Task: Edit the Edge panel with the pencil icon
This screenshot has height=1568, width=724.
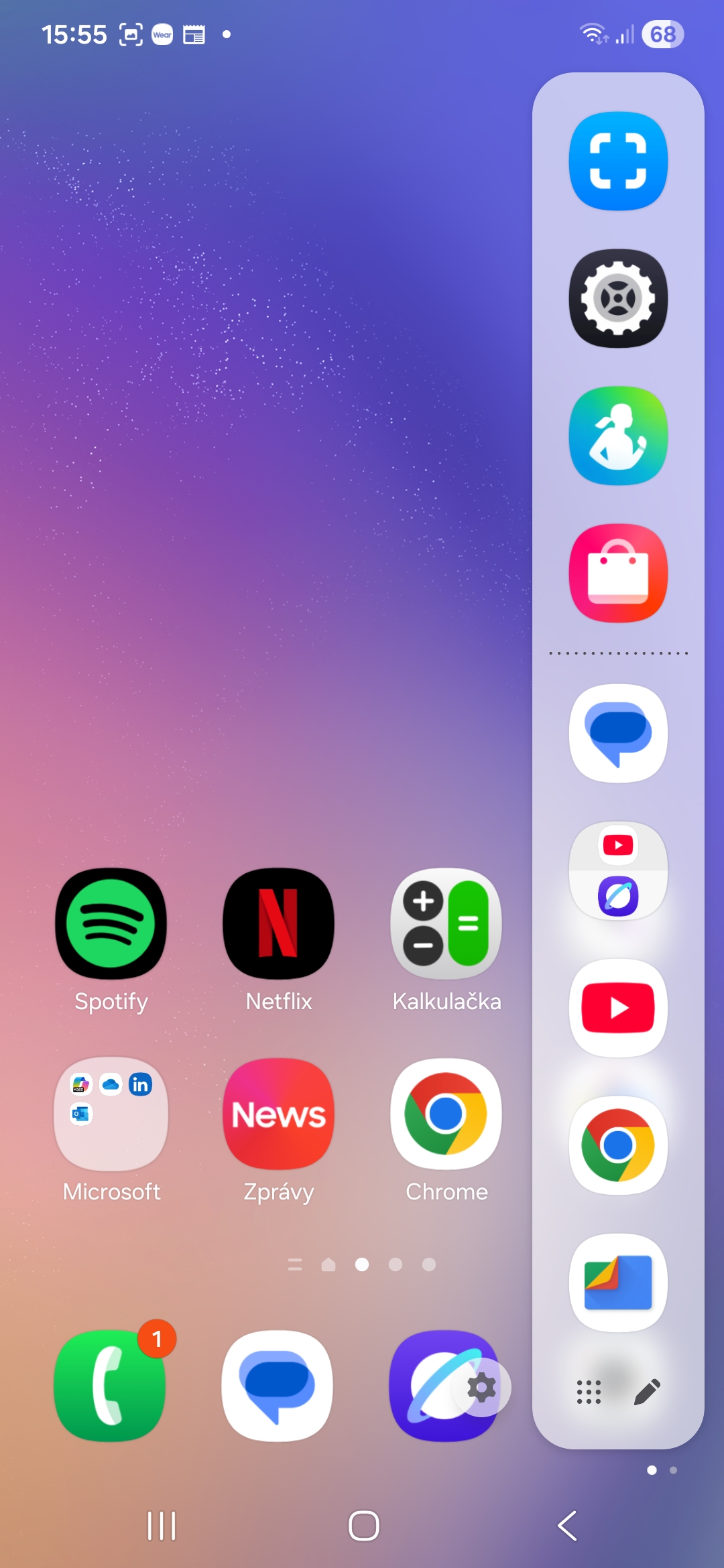Action: [x=647, y=1392]
